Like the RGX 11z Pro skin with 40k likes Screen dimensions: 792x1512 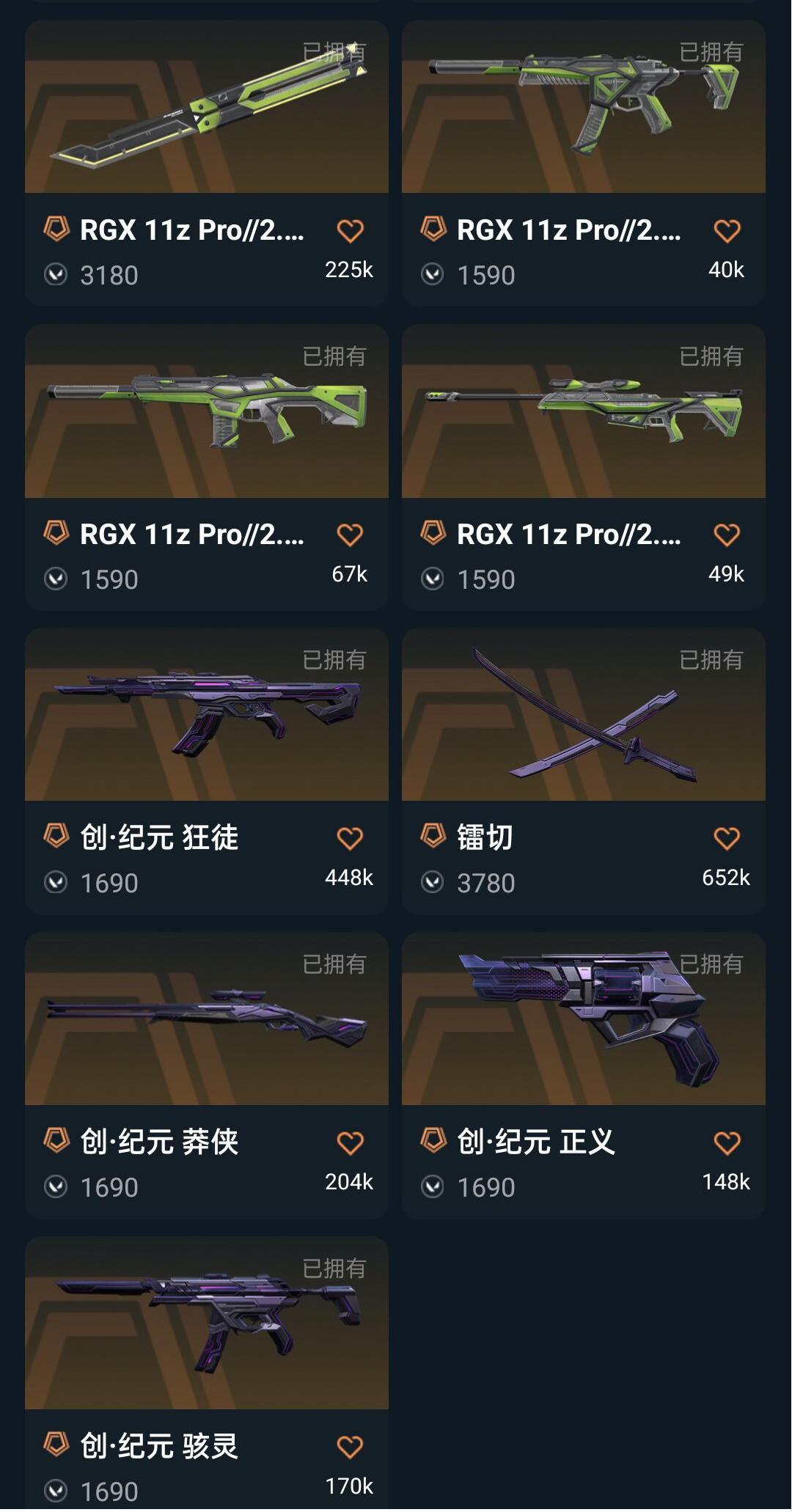[x=727, y=231]
